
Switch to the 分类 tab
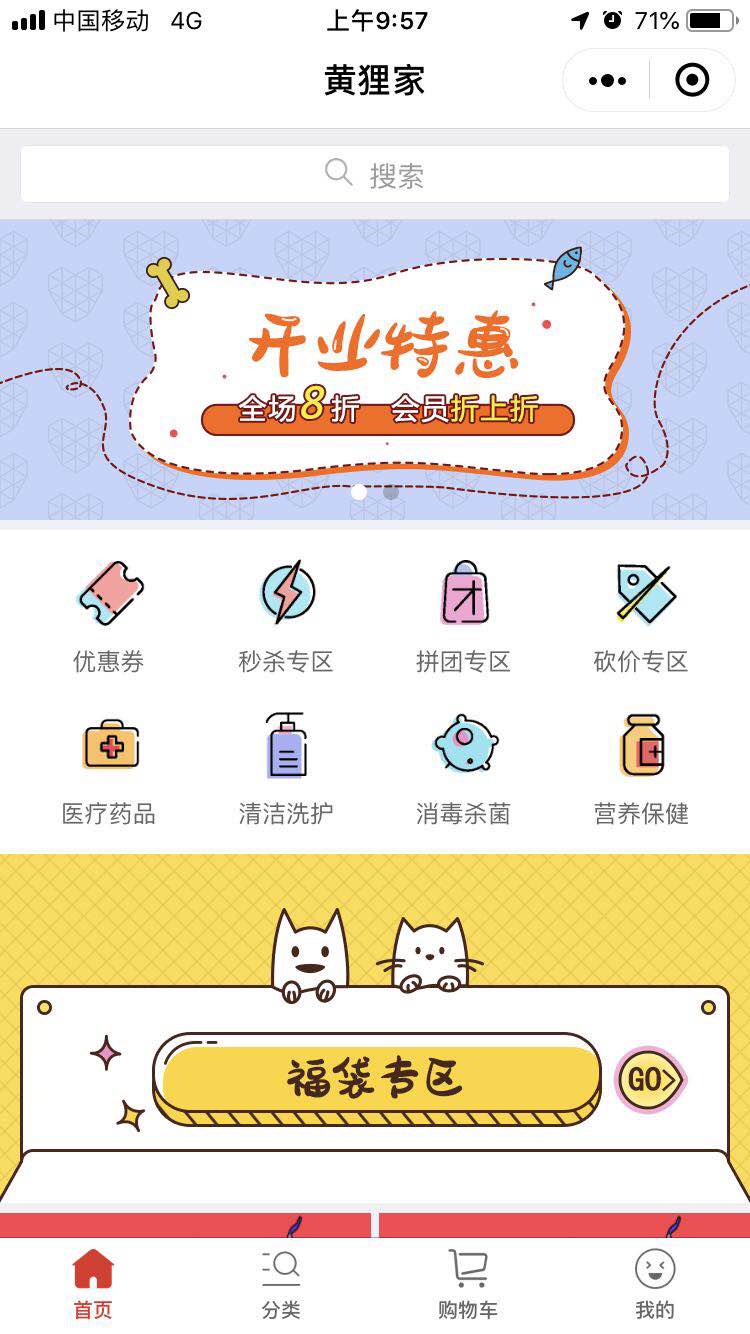[281, 1283]
